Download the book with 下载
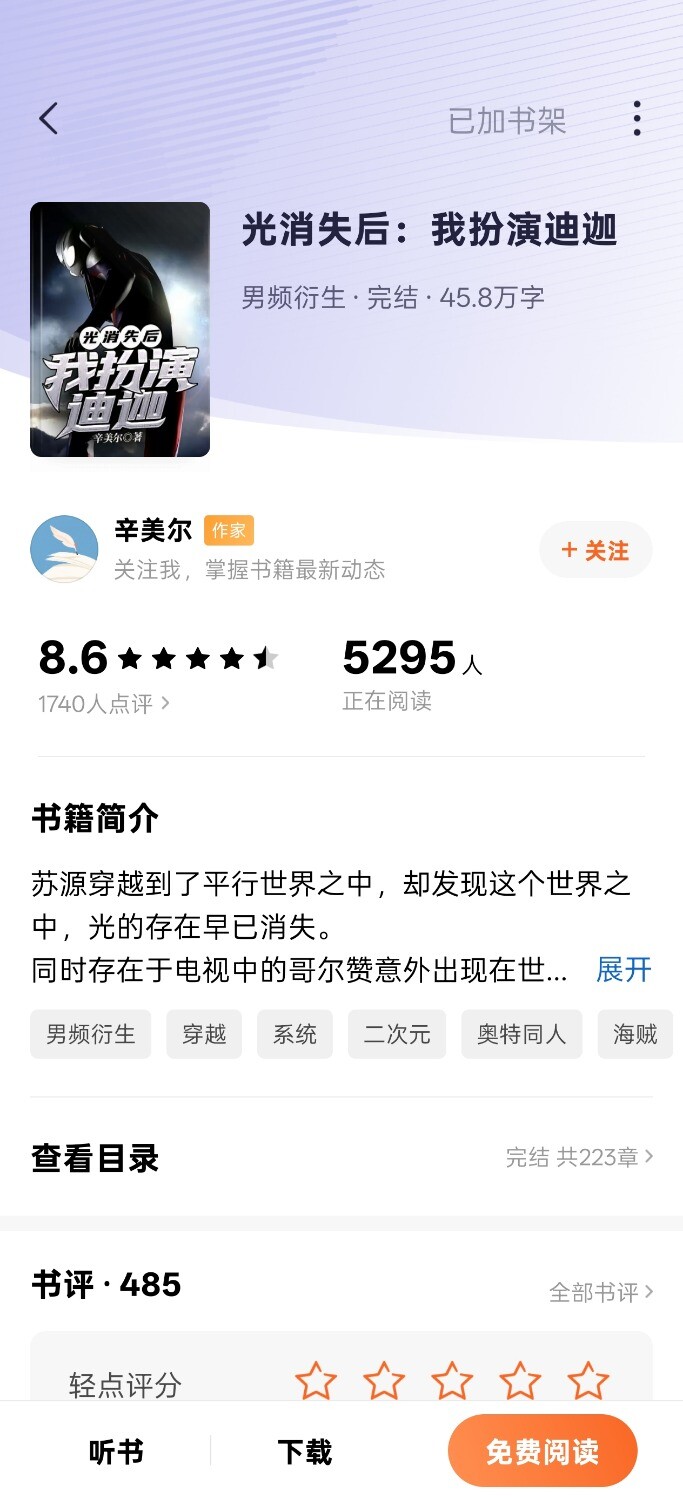The width and height of the screenshot is (683, 1500). coord(304,1452)
